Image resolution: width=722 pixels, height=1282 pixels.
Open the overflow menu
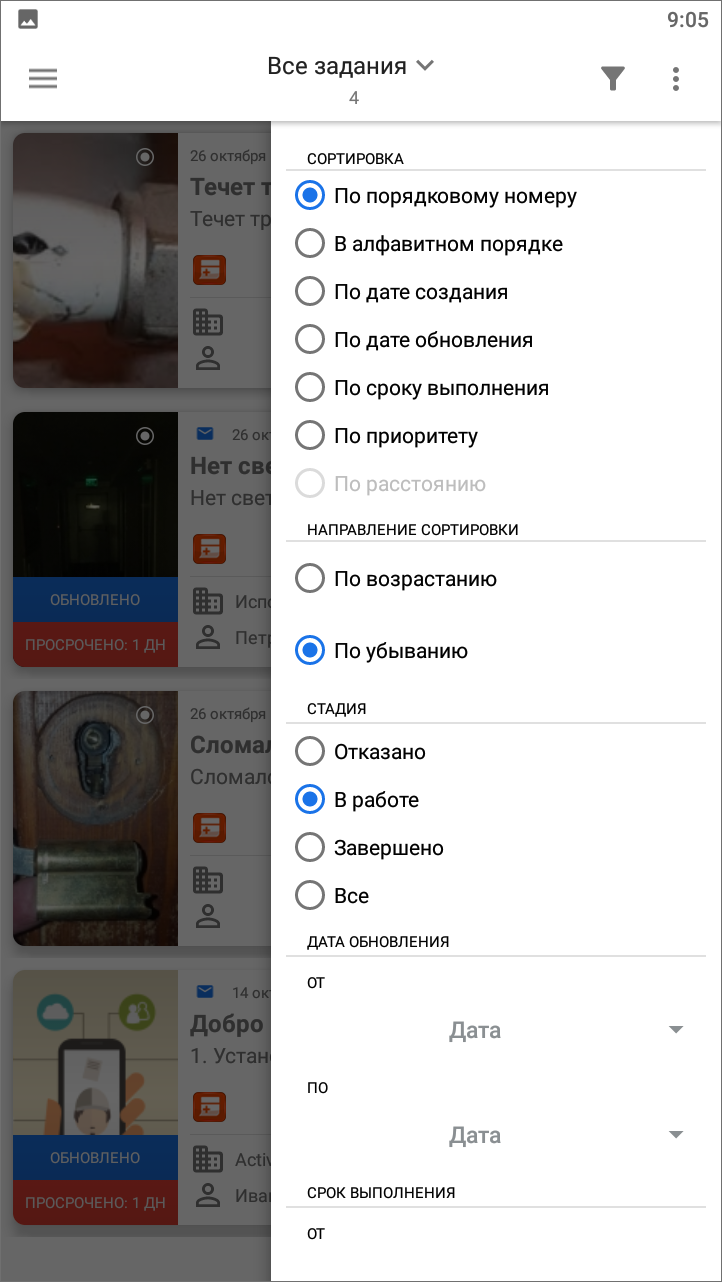pyautogui.click(x=677, y=79)
